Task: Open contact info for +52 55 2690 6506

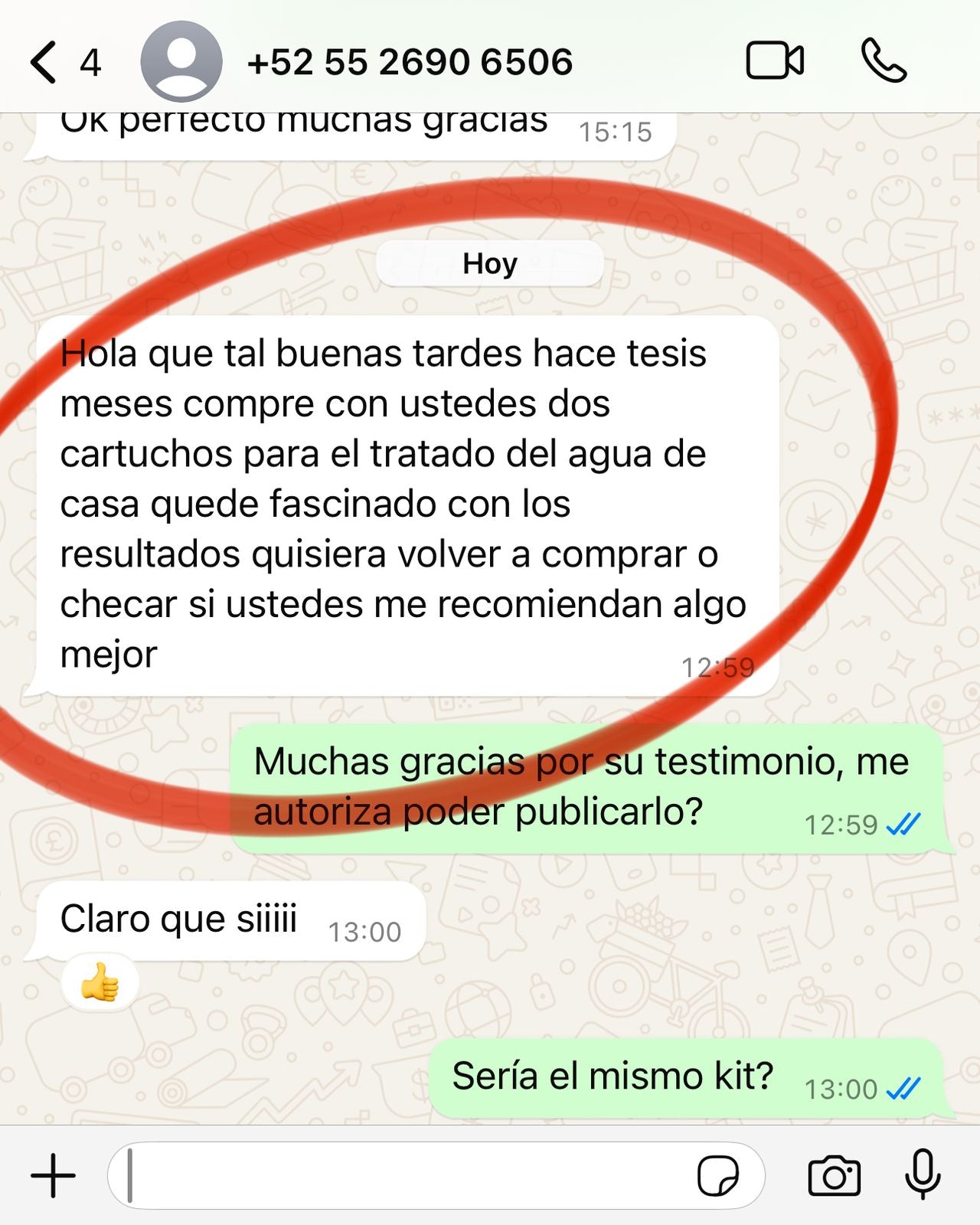Action: pyautogui.click(x=409, y=62)
